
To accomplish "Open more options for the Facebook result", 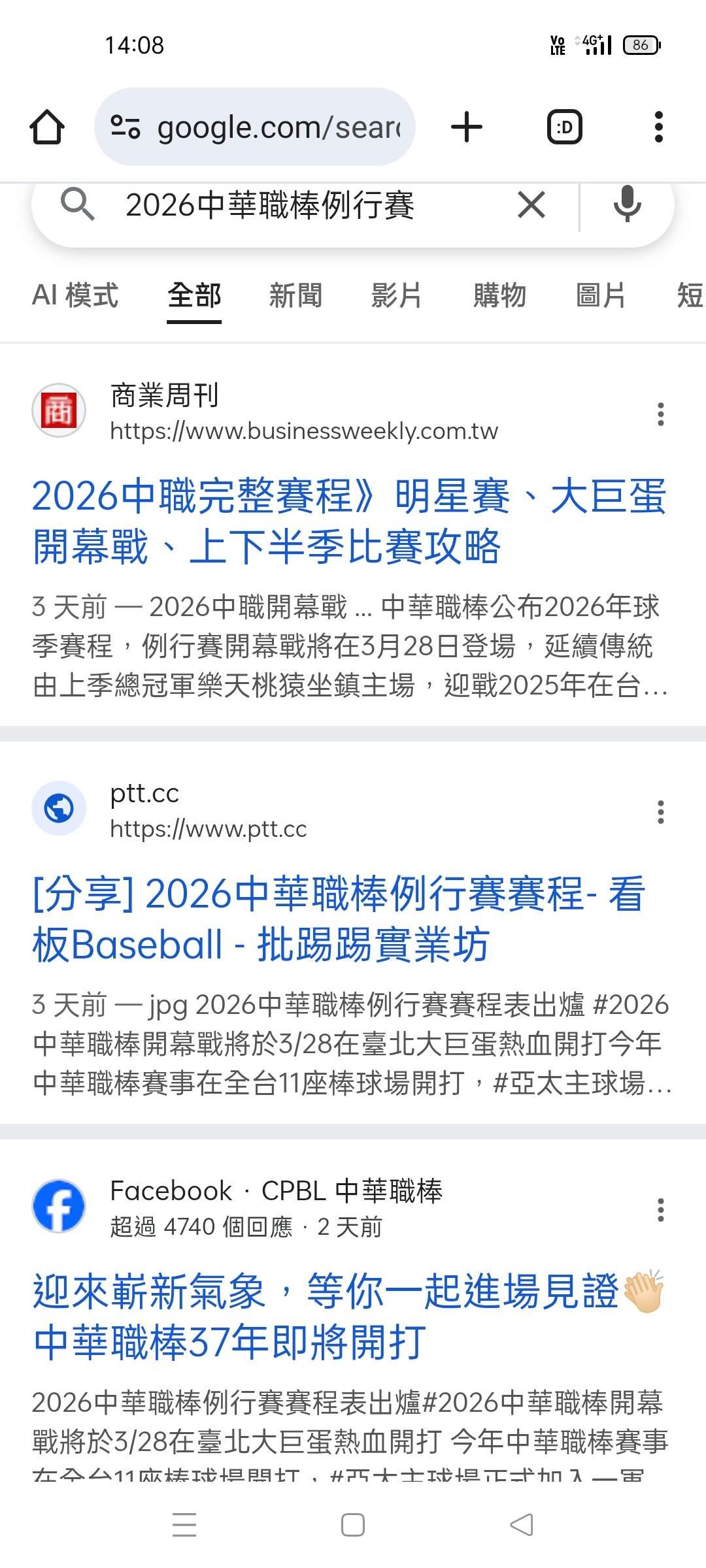I will click(x=661, y=1210).
